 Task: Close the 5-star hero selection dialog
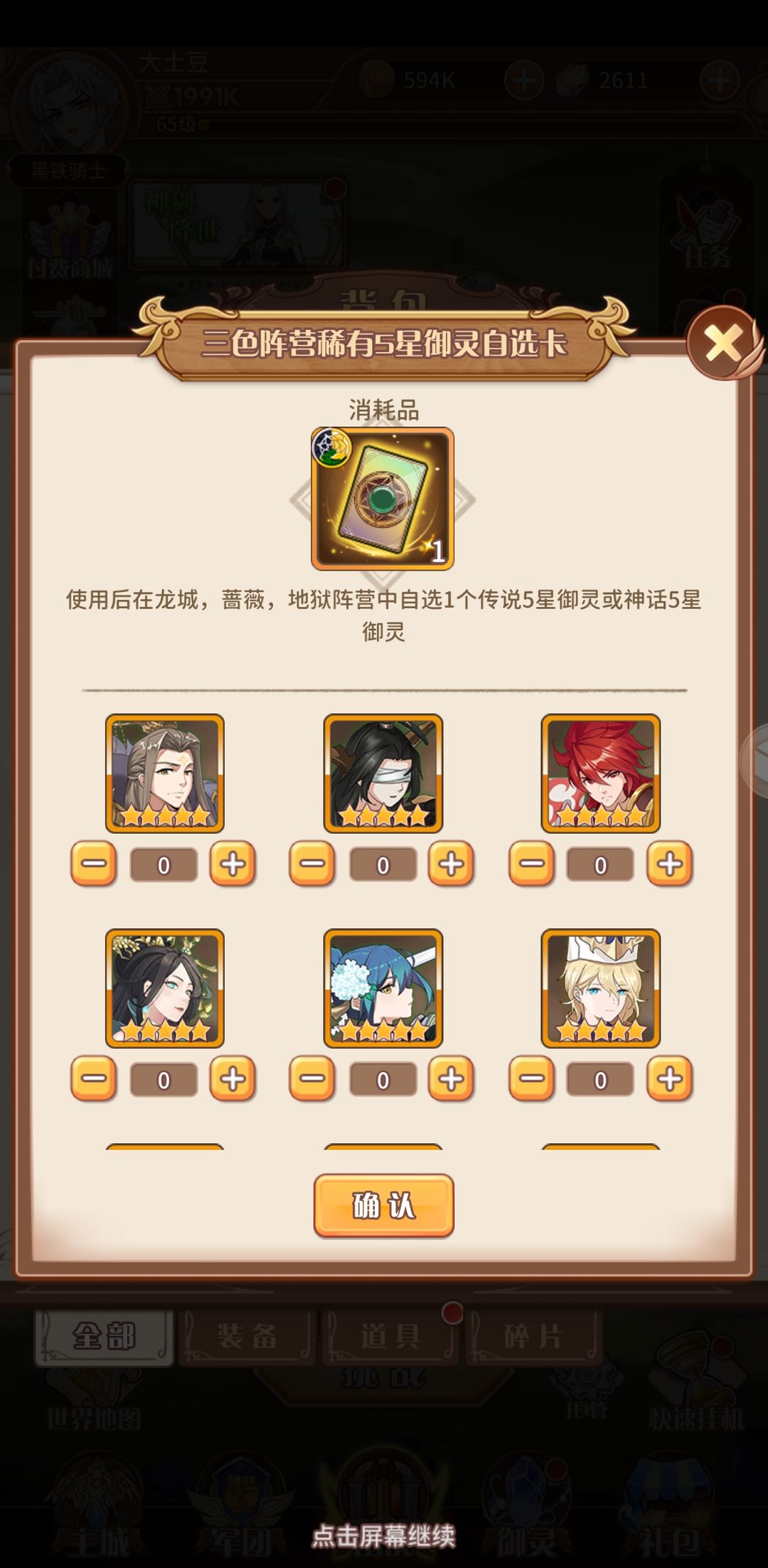[x=722, y=344]
